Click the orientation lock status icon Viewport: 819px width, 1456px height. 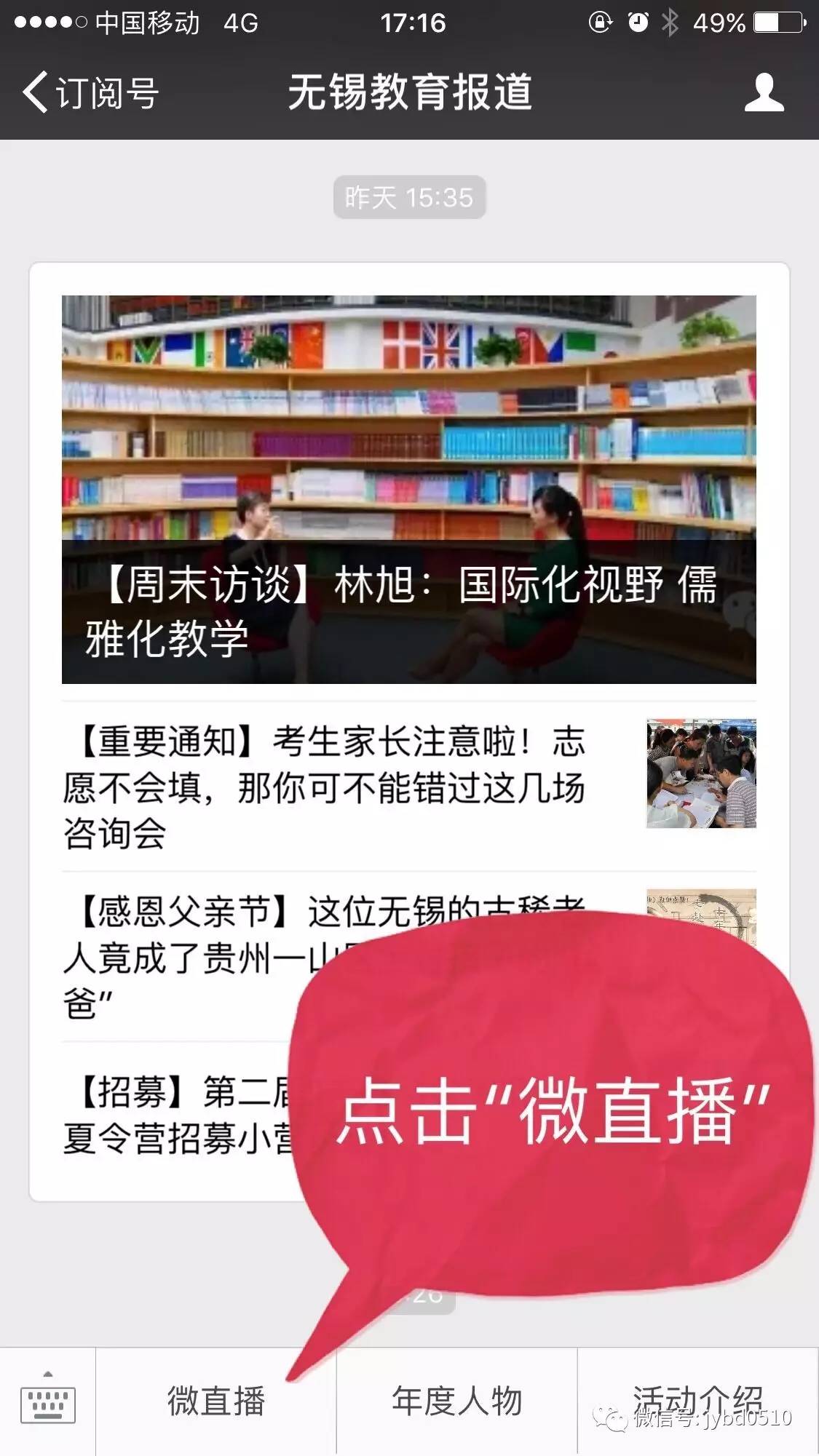pyautogui.click(x=598, y=23)
